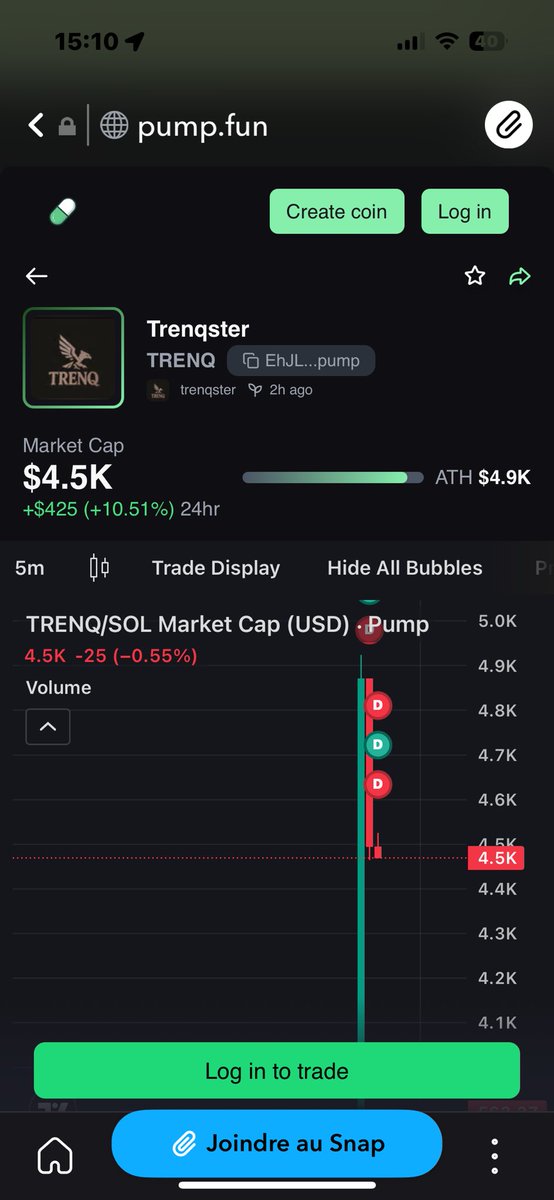Screen dimensions: 554x1200
Task: Open the three-dot overflow menu
Action: point(494,1155)
